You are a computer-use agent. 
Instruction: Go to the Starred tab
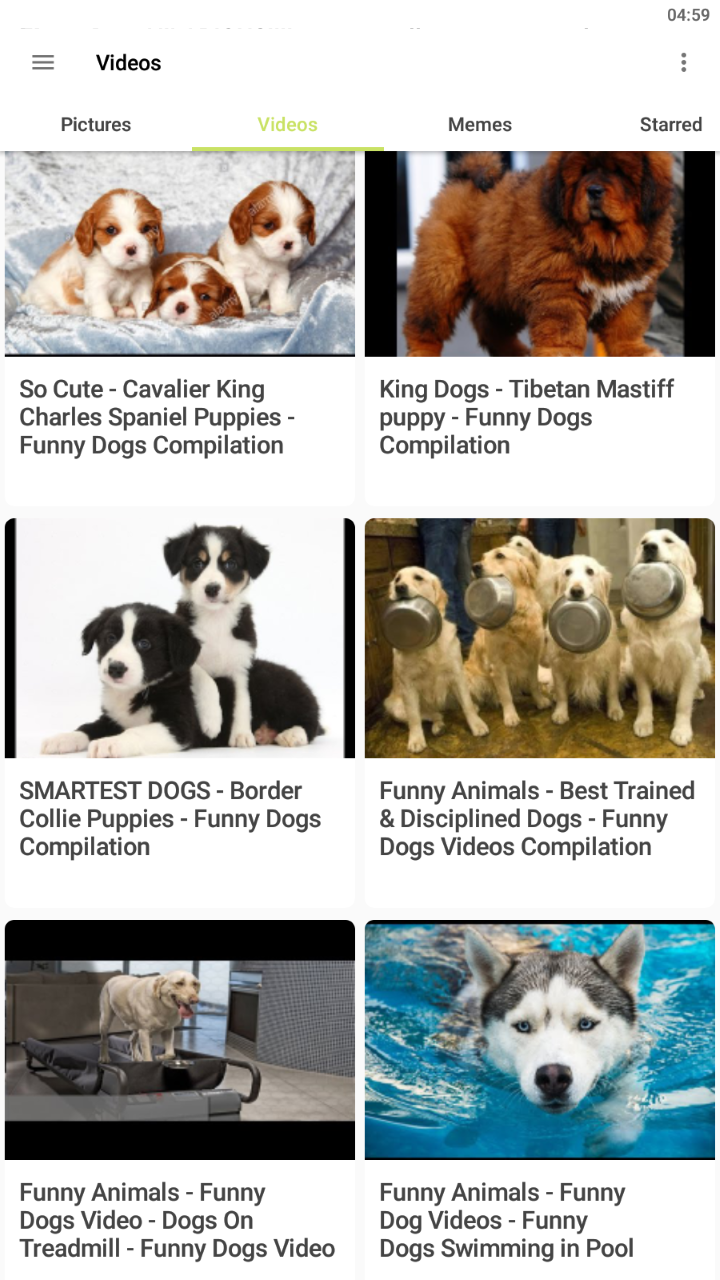point(670,125)
